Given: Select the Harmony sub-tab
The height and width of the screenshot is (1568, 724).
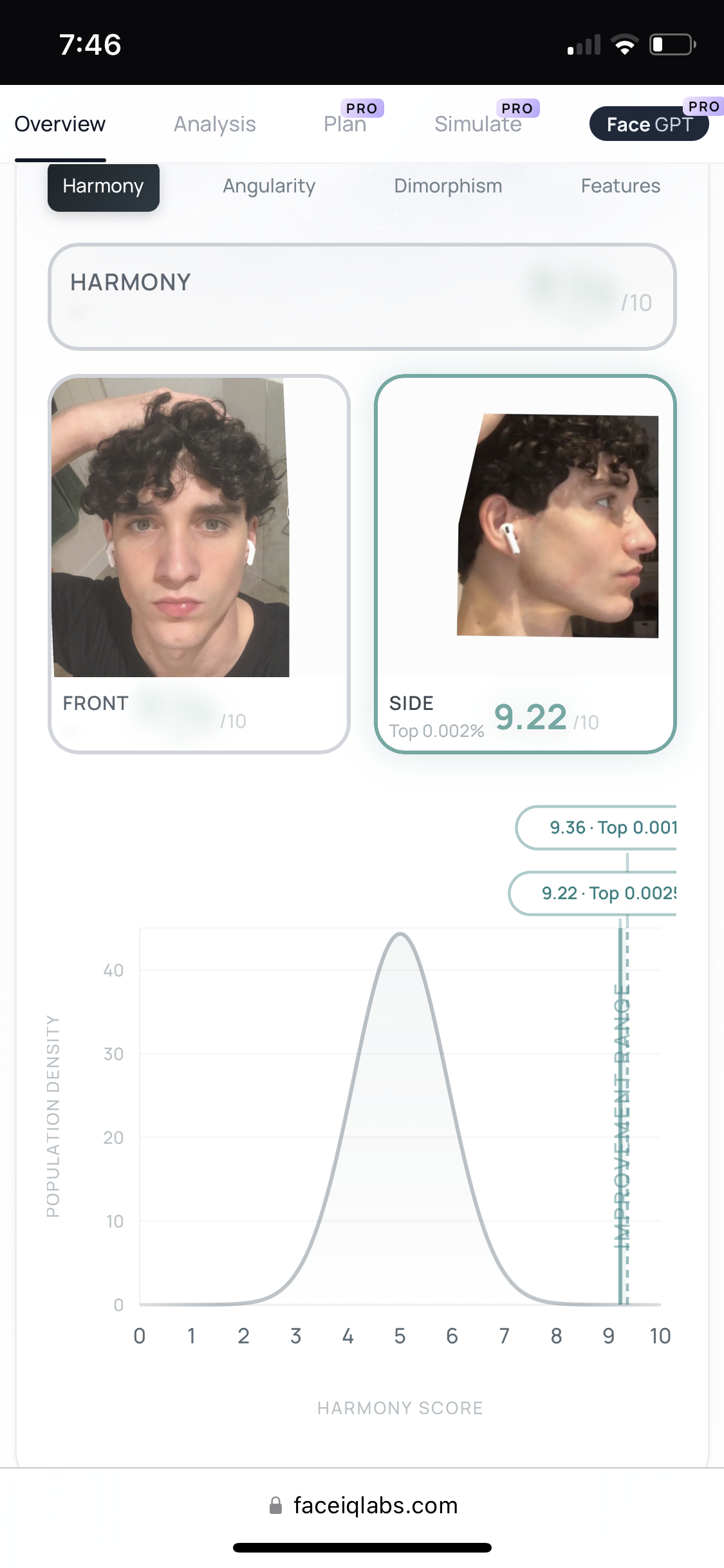Looking at the screenshot, I should 103,186.
